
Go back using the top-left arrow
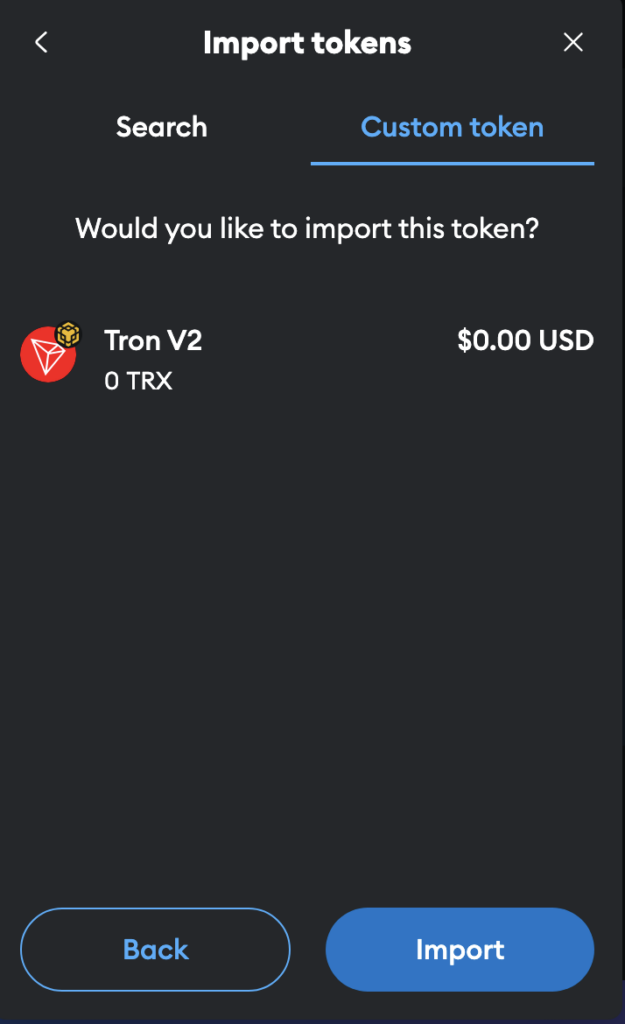click(41, 42)
